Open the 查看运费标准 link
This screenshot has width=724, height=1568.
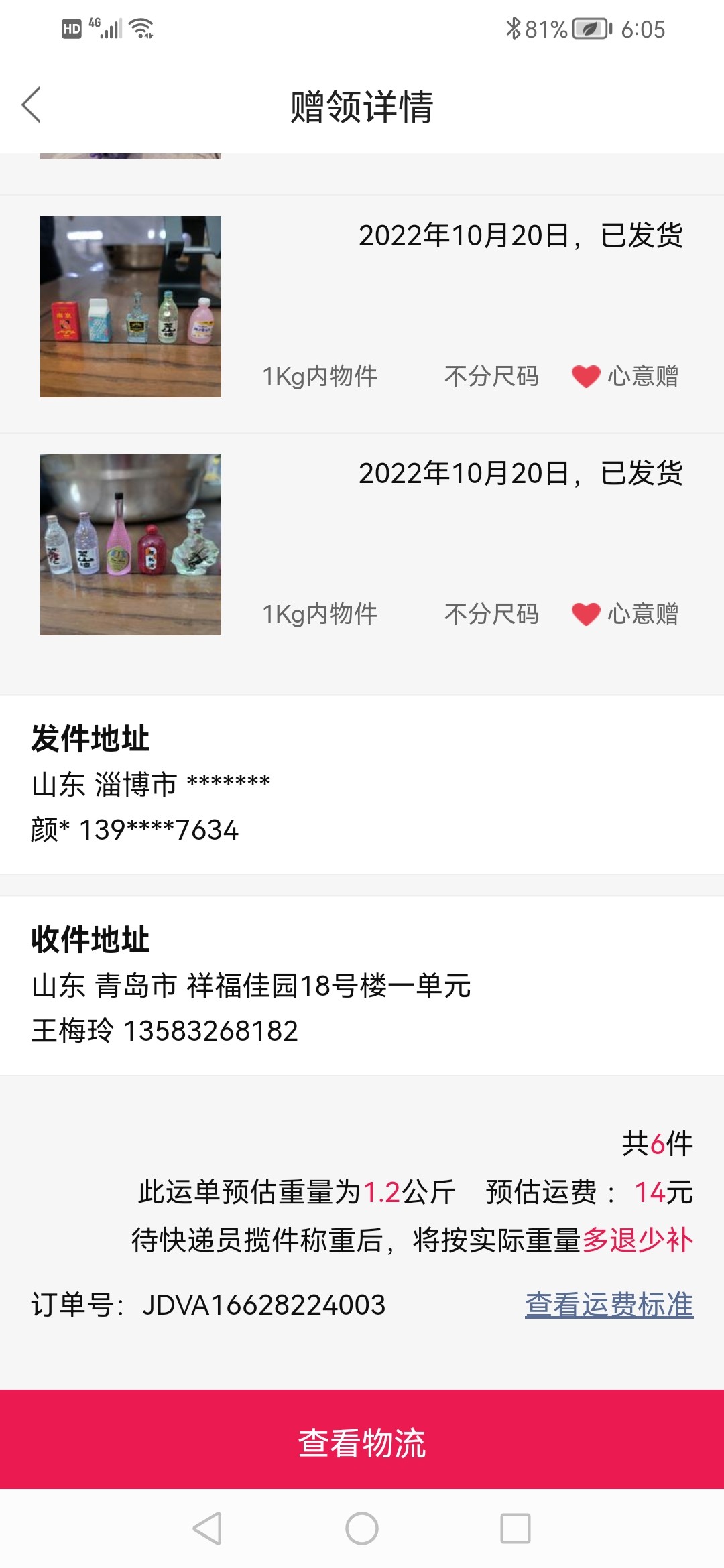pos(609,1305)
